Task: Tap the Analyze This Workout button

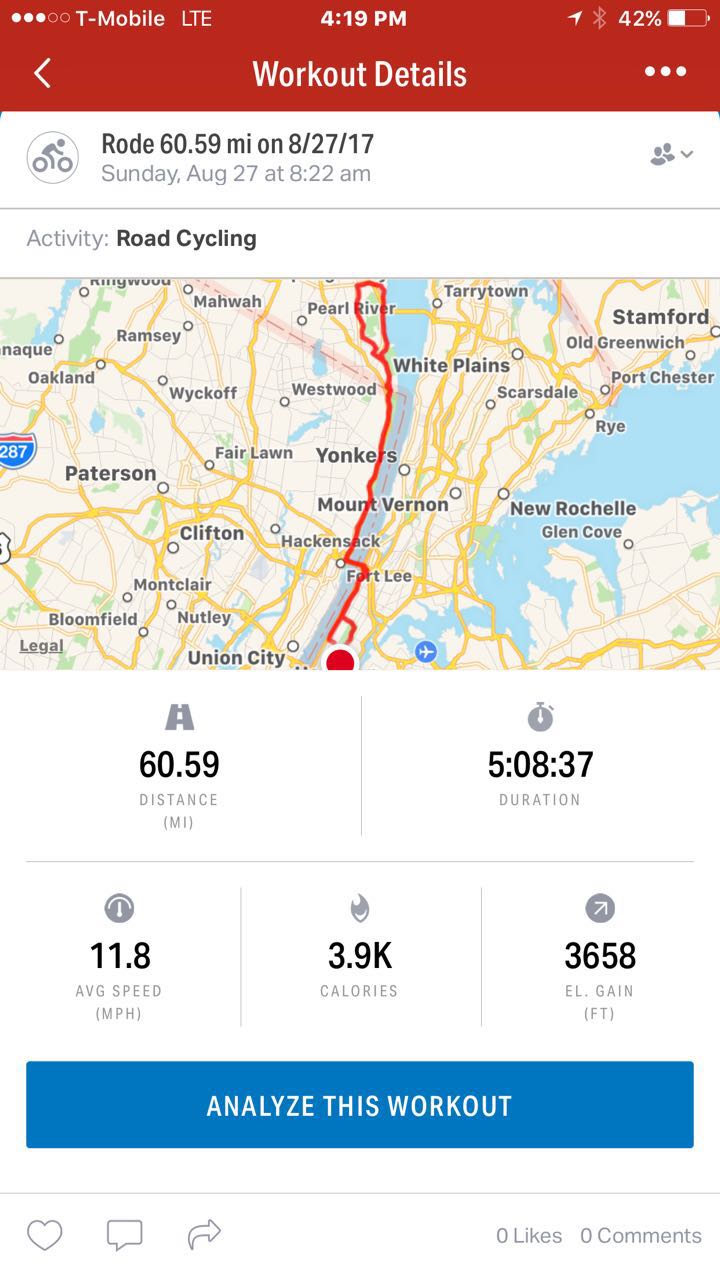Action: coord(360,1105)
